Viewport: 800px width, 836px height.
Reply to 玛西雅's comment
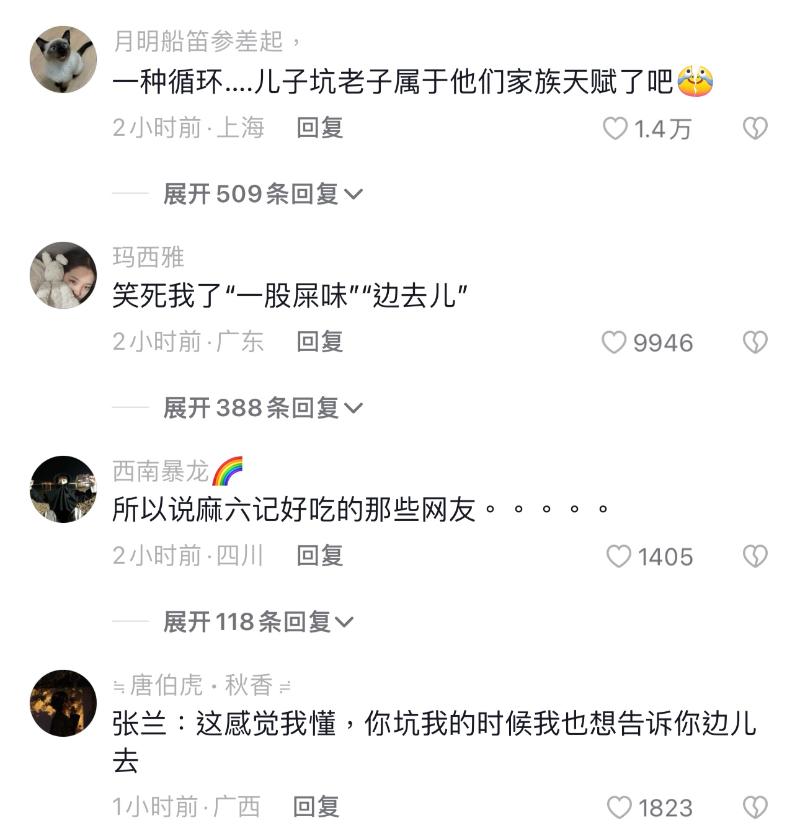320,342
